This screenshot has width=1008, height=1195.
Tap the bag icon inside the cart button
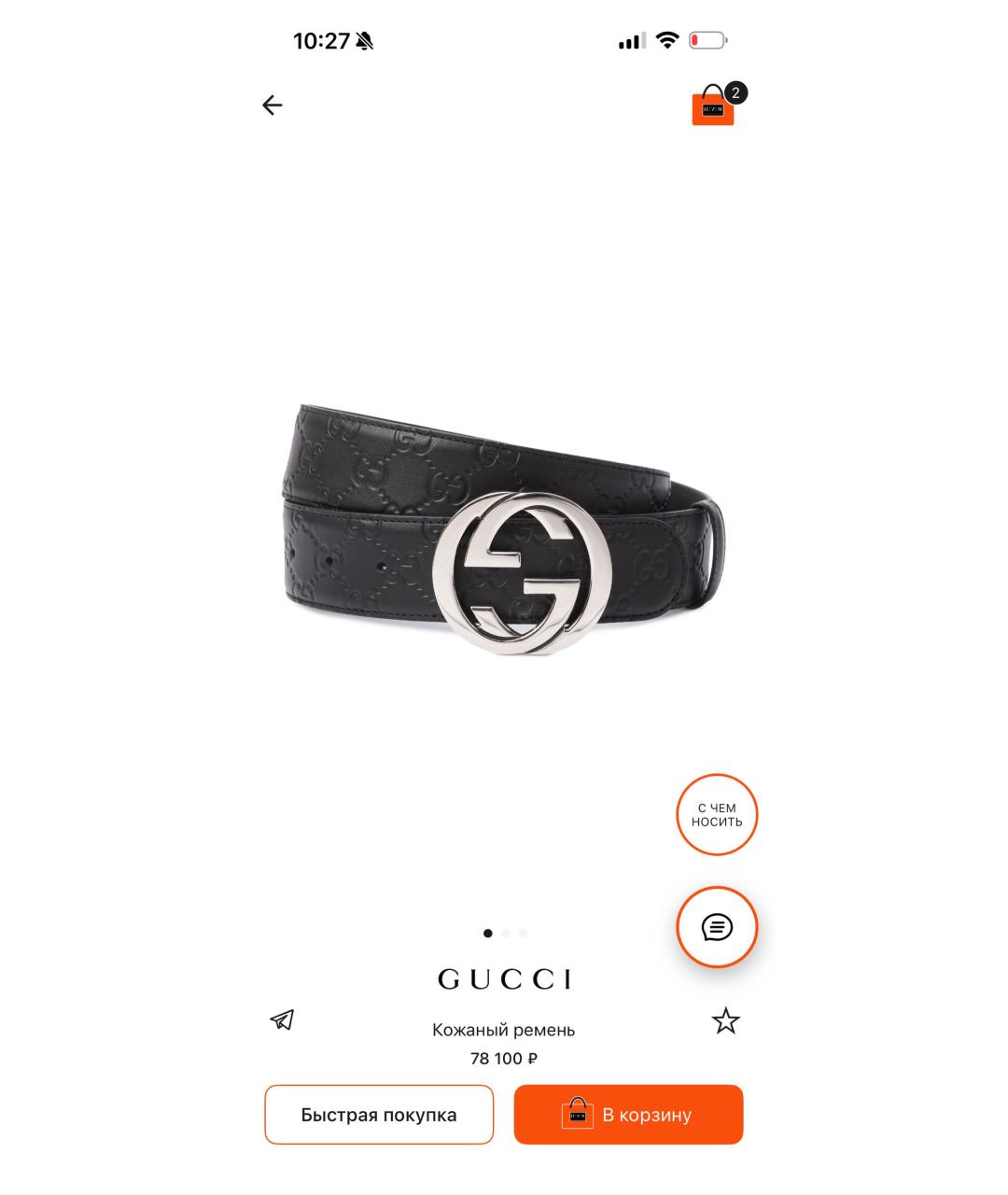[577, 1114]
